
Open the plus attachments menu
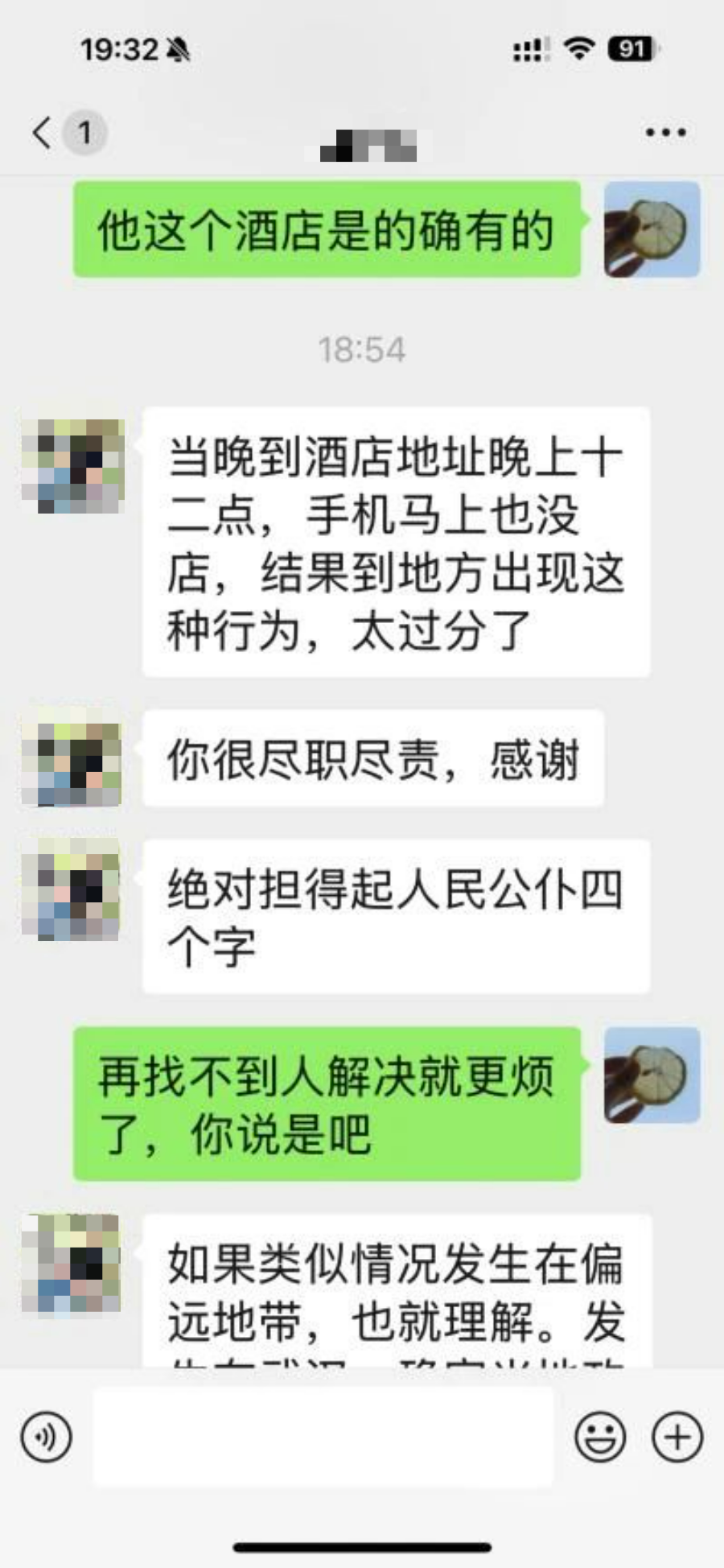pos(677,1437)
